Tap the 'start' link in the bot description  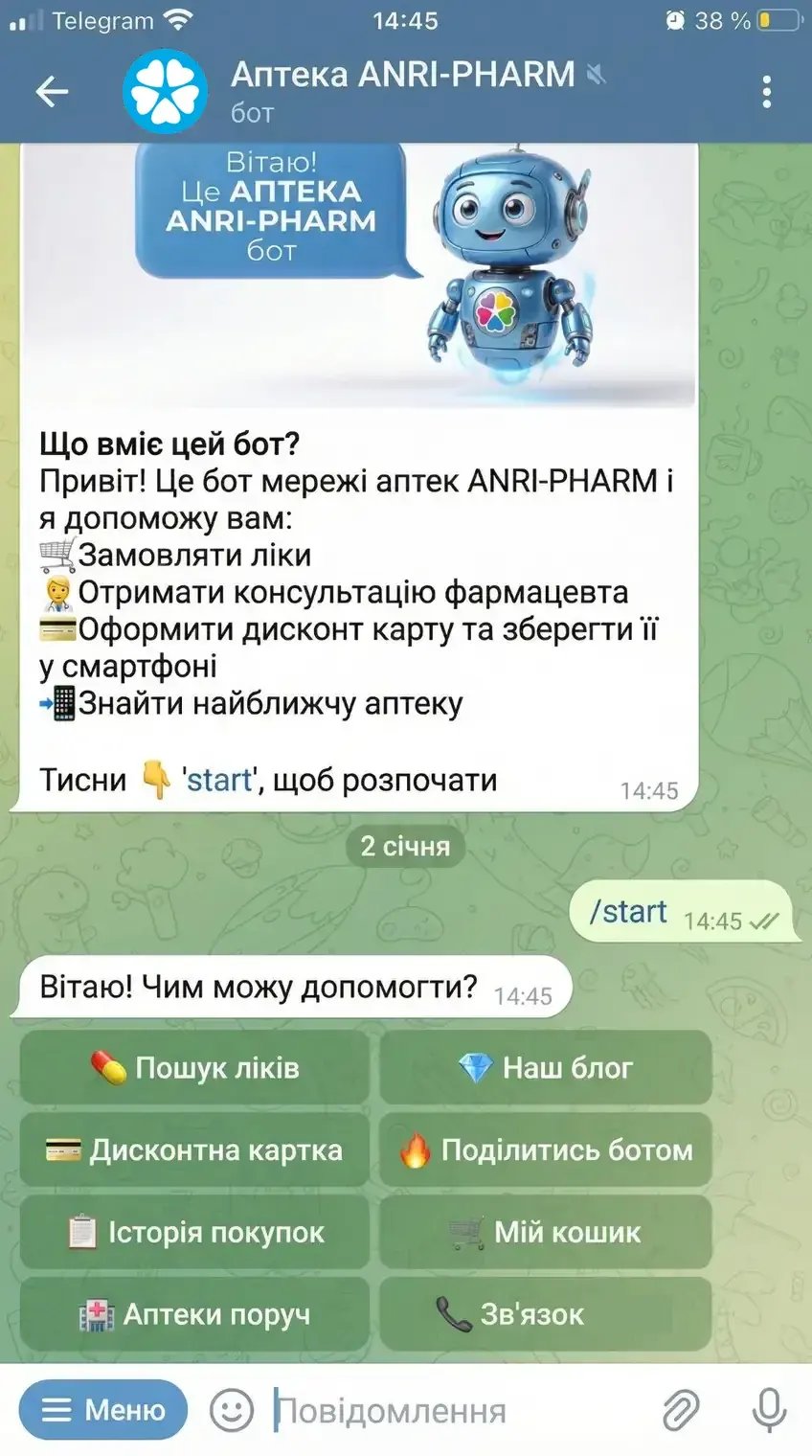click(219, 780)
